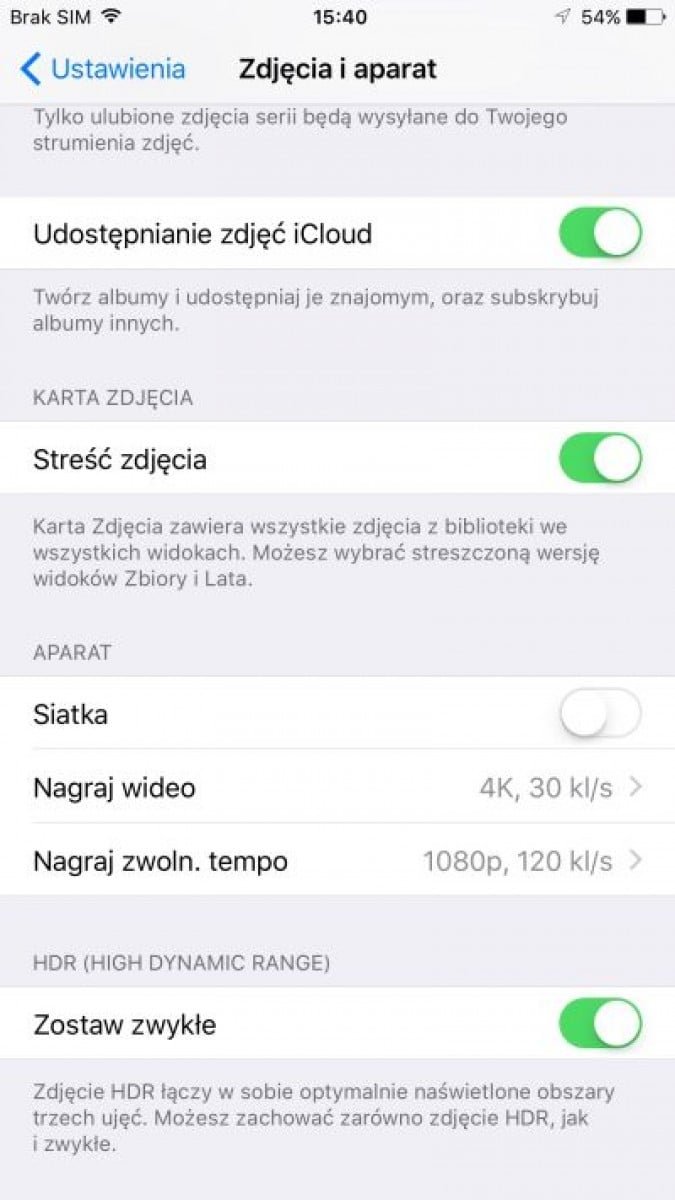The image size is (675, 1200).
Task: Open Nagraj wideo settings
Action: (337, 788)
